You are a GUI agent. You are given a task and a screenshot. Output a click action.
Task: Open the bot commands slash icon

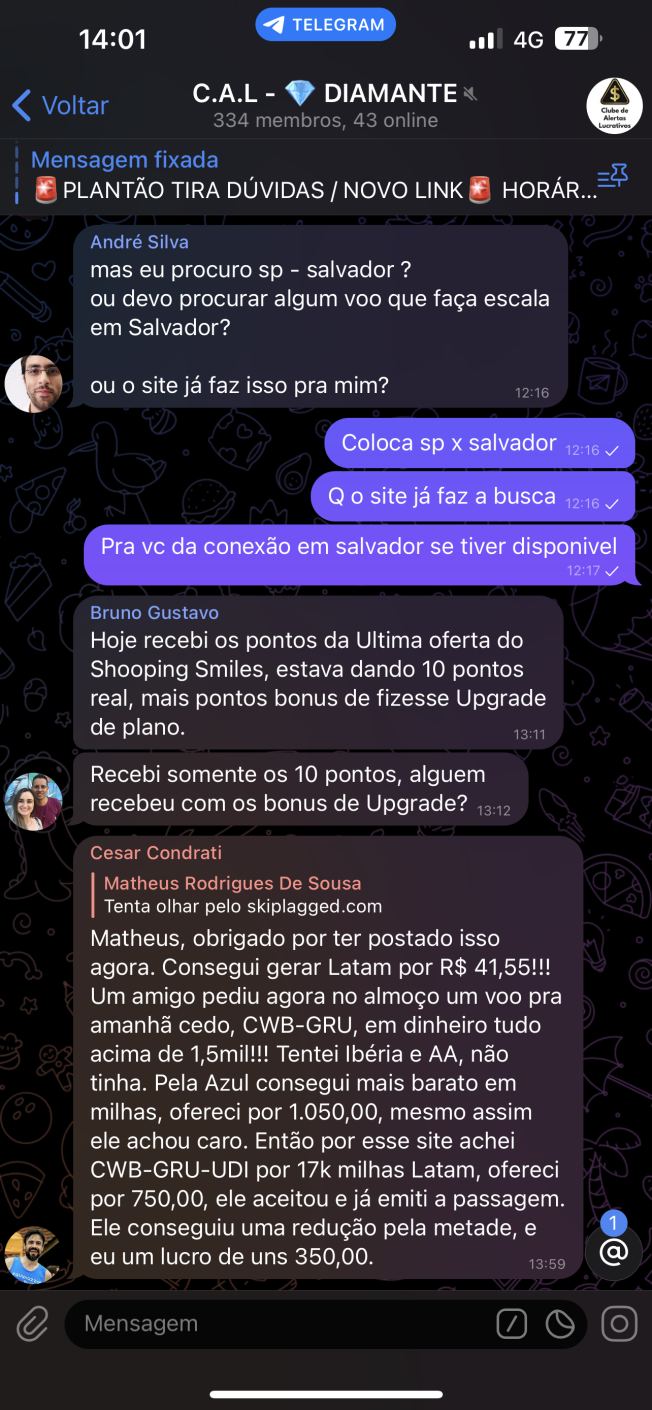(x=511, y=1325)
